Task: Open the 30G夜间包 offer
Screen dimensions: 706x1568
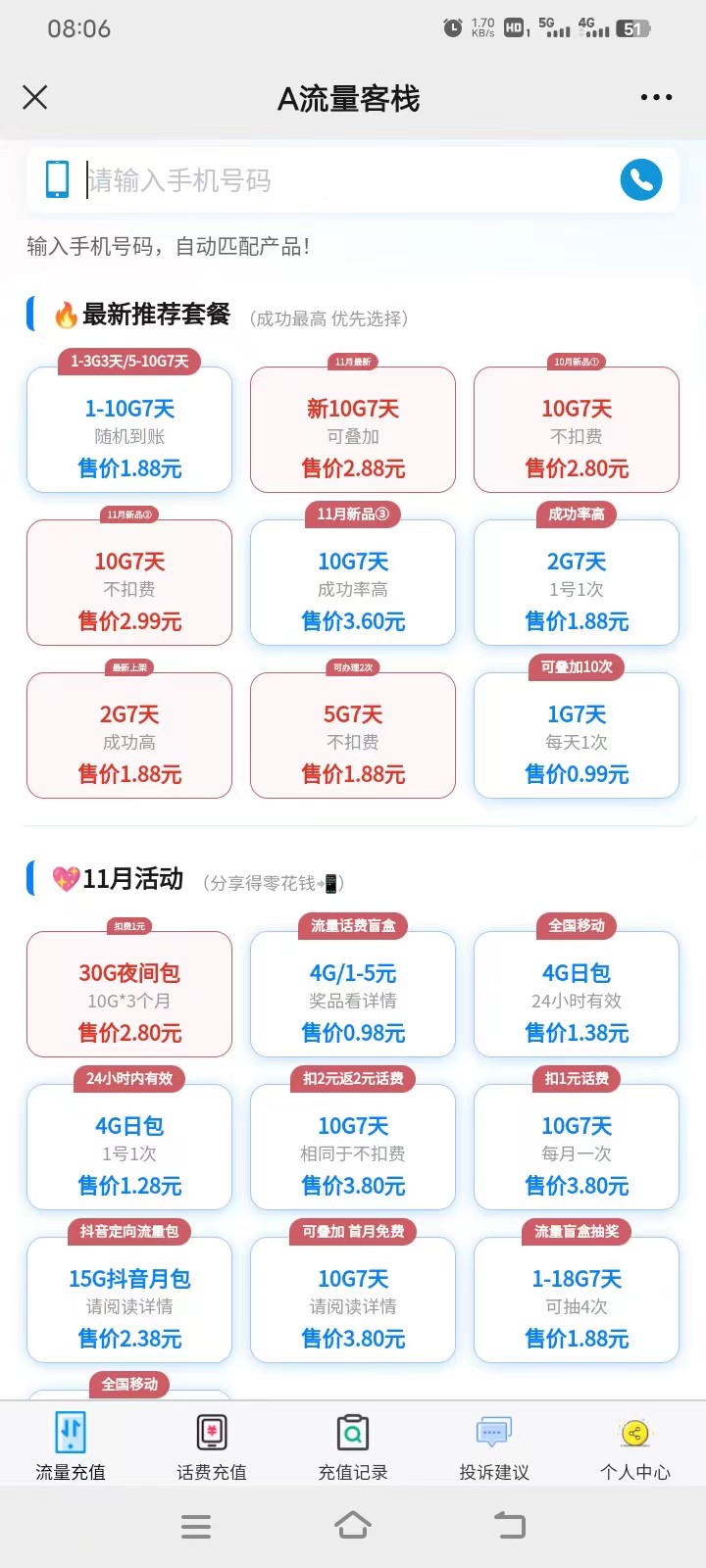Action: 129,994
